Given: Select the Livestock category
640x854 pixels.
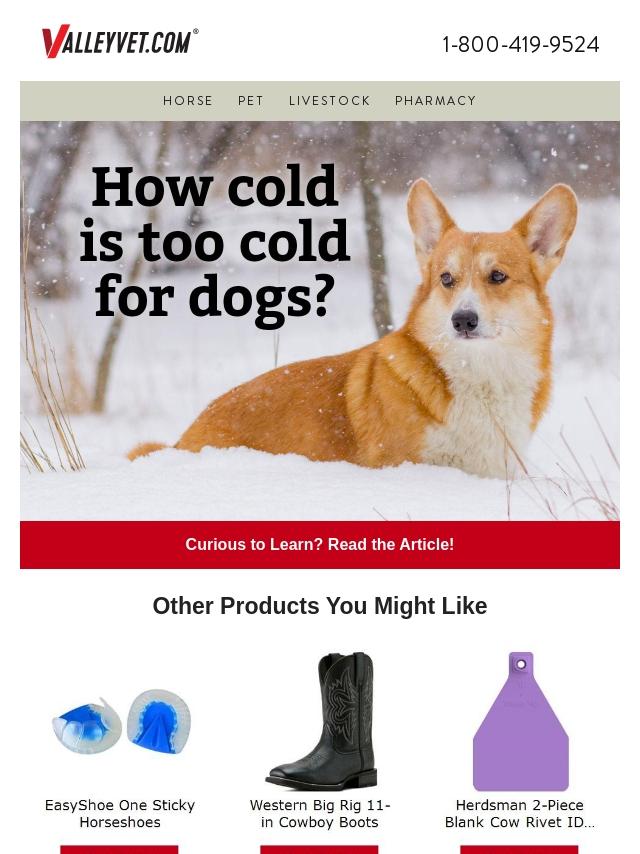Looking at the screenshot, I should tap(330, 101).
